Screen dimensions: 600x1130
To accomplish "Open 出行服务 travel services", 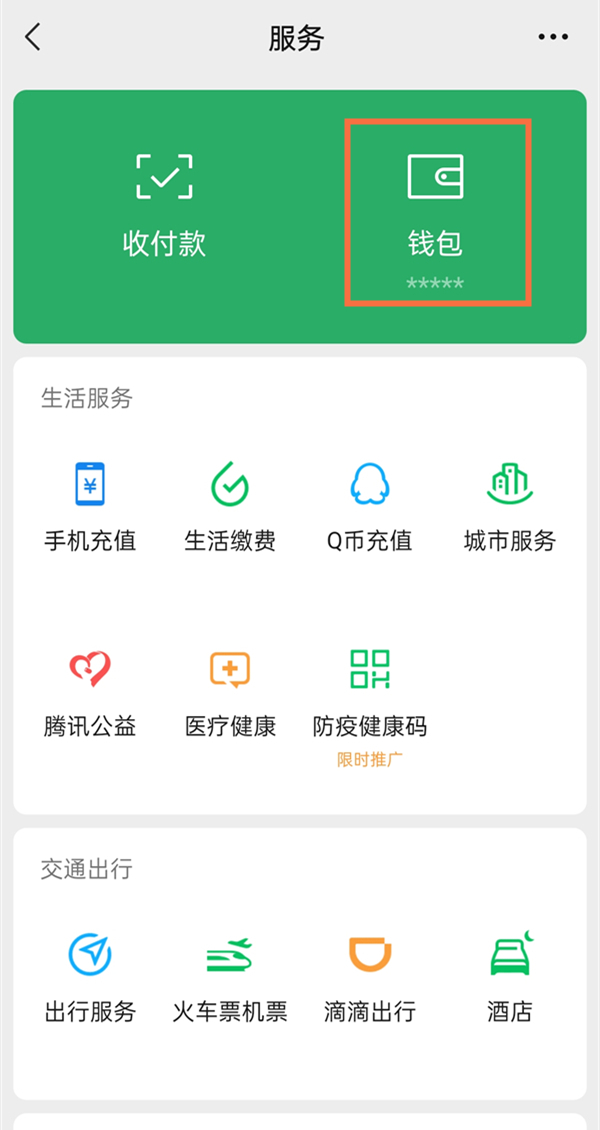I will tap(90, 977).
